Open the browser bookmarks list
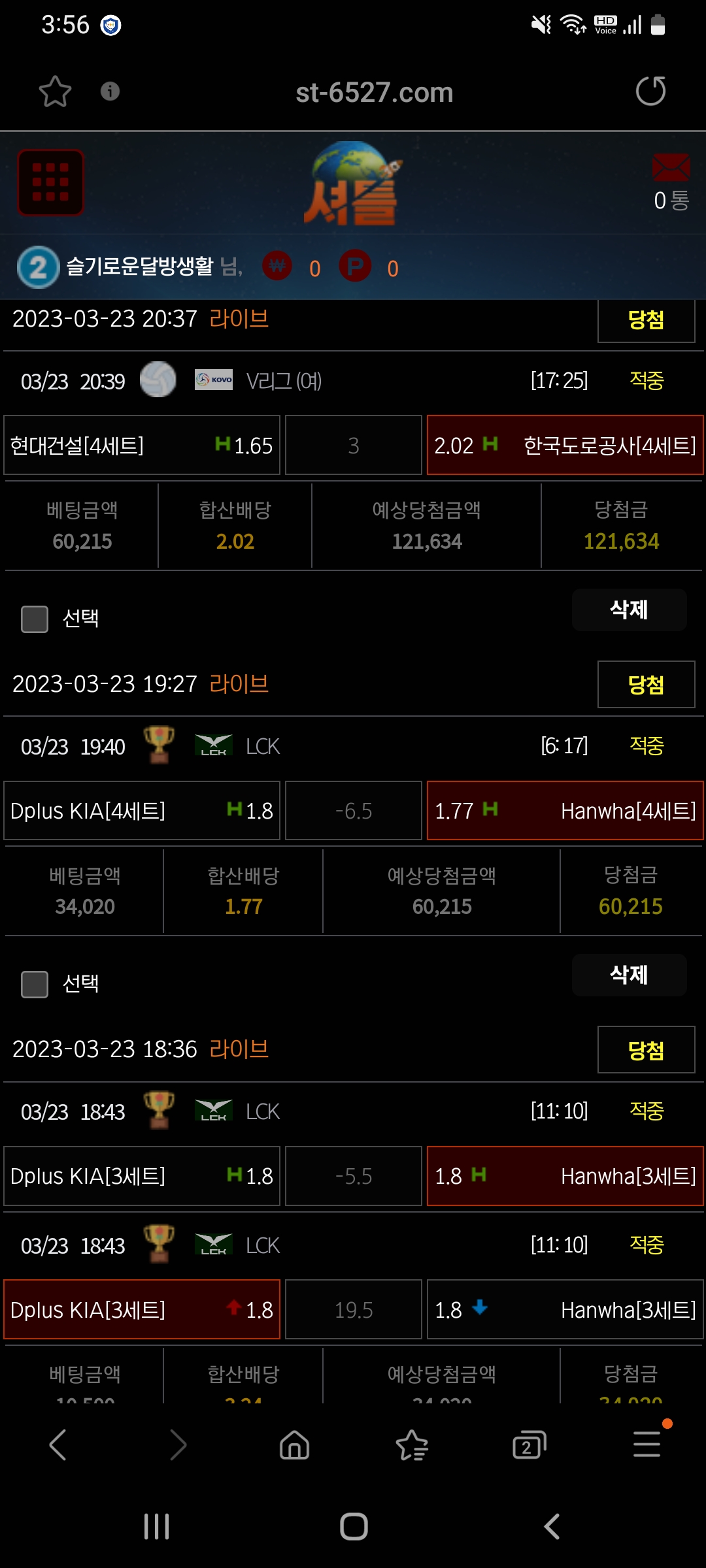The image size is (706, 1568). pos(412,1445)
